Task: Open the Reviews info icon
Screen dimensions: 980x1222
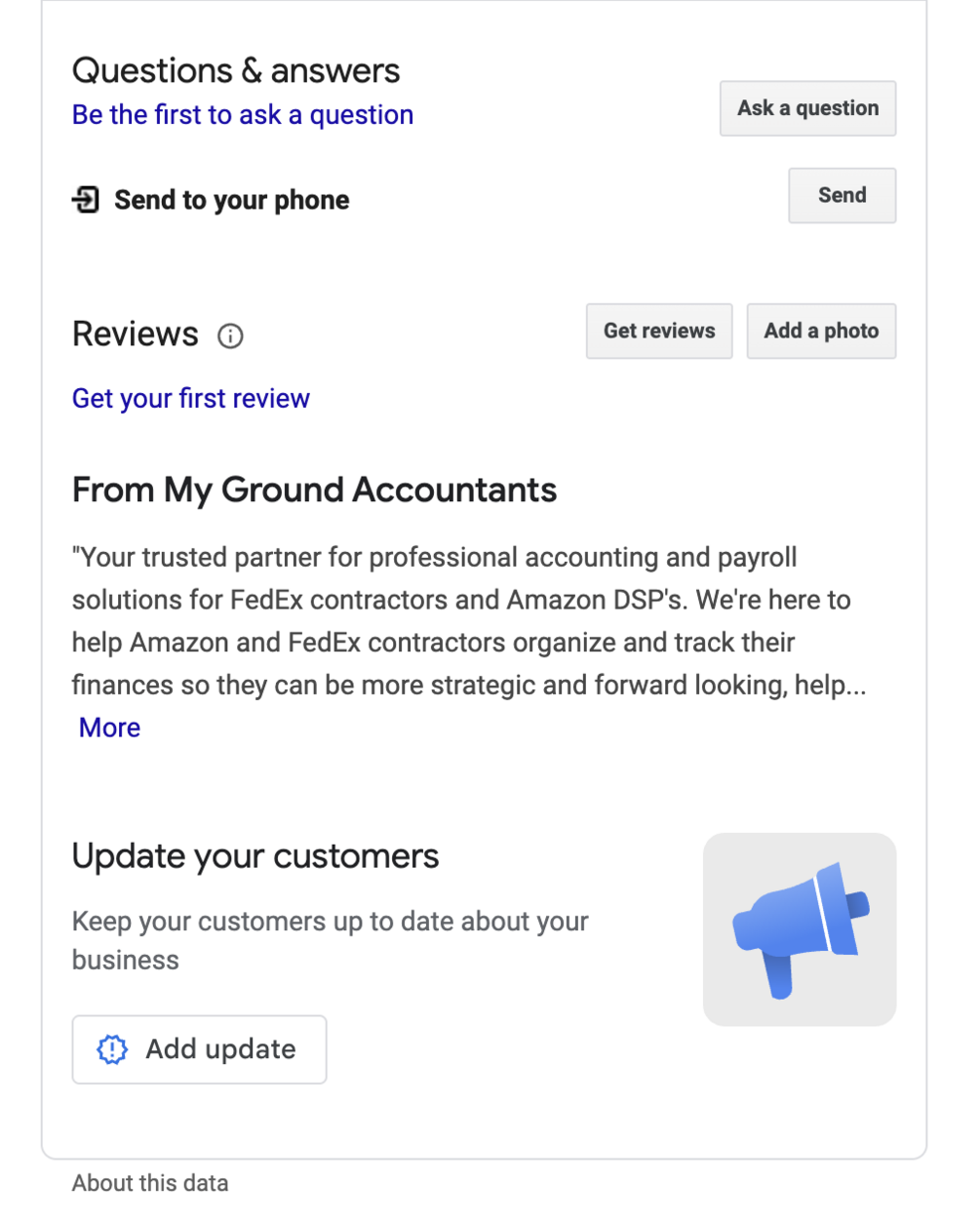Action: click(x=230, y=336)
